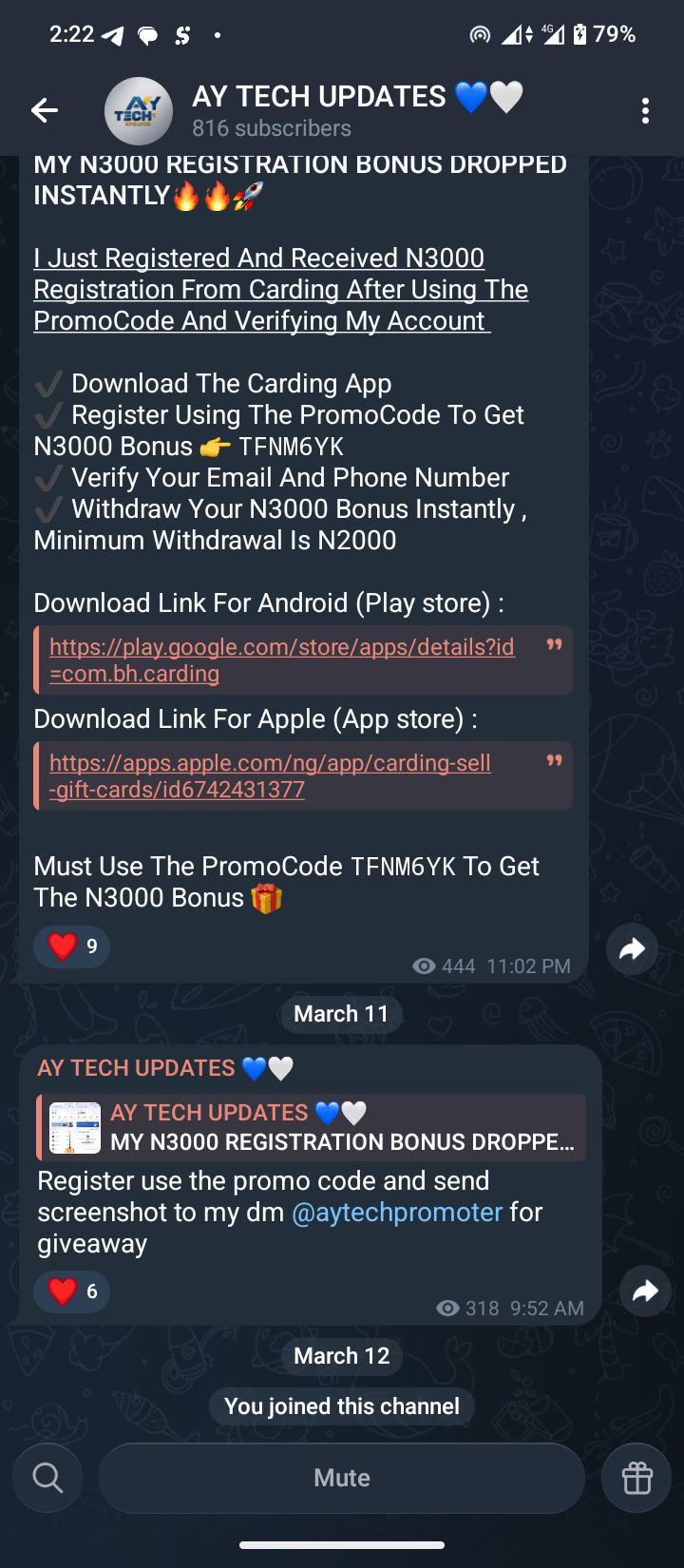This screenshot has height=1568, width=684.
Task: Jump to the quoted N3000 bonus message
Action: pyautogui.click(x=312, y=1127)
